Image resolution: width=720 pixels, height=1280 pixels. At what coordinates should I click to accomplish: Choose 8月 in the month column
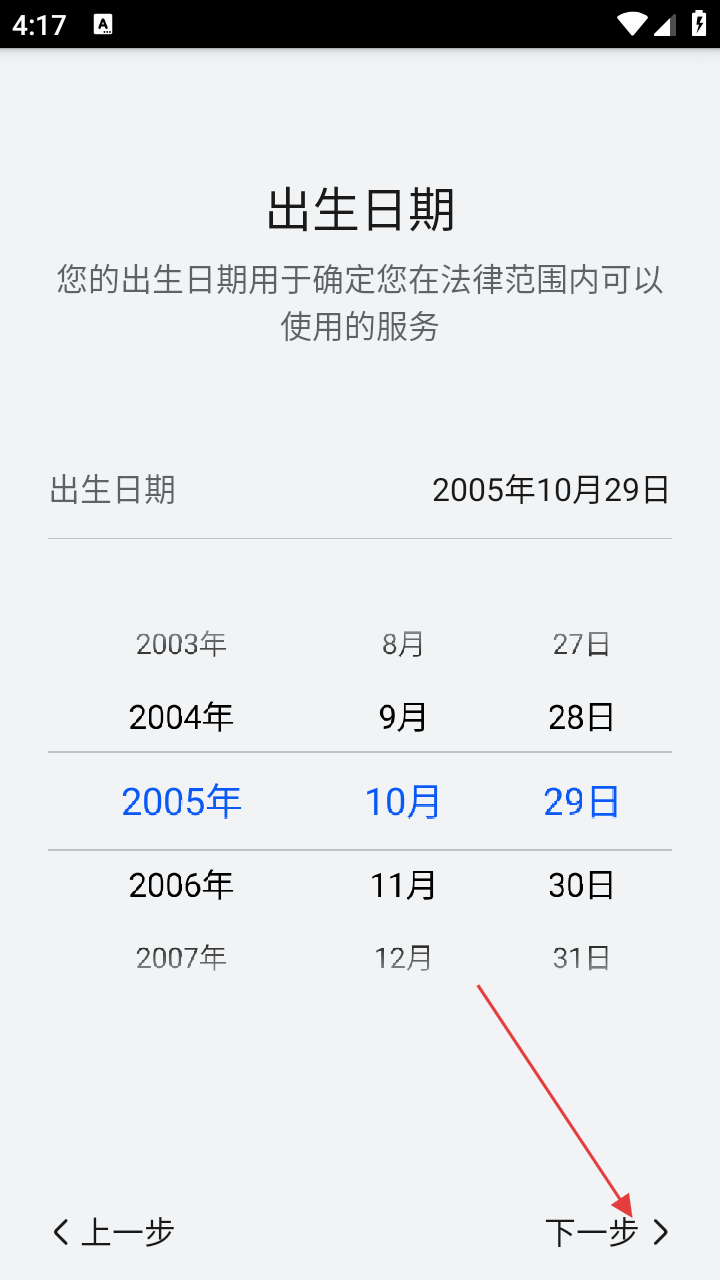pyautogui.click(x=403, y=644)
